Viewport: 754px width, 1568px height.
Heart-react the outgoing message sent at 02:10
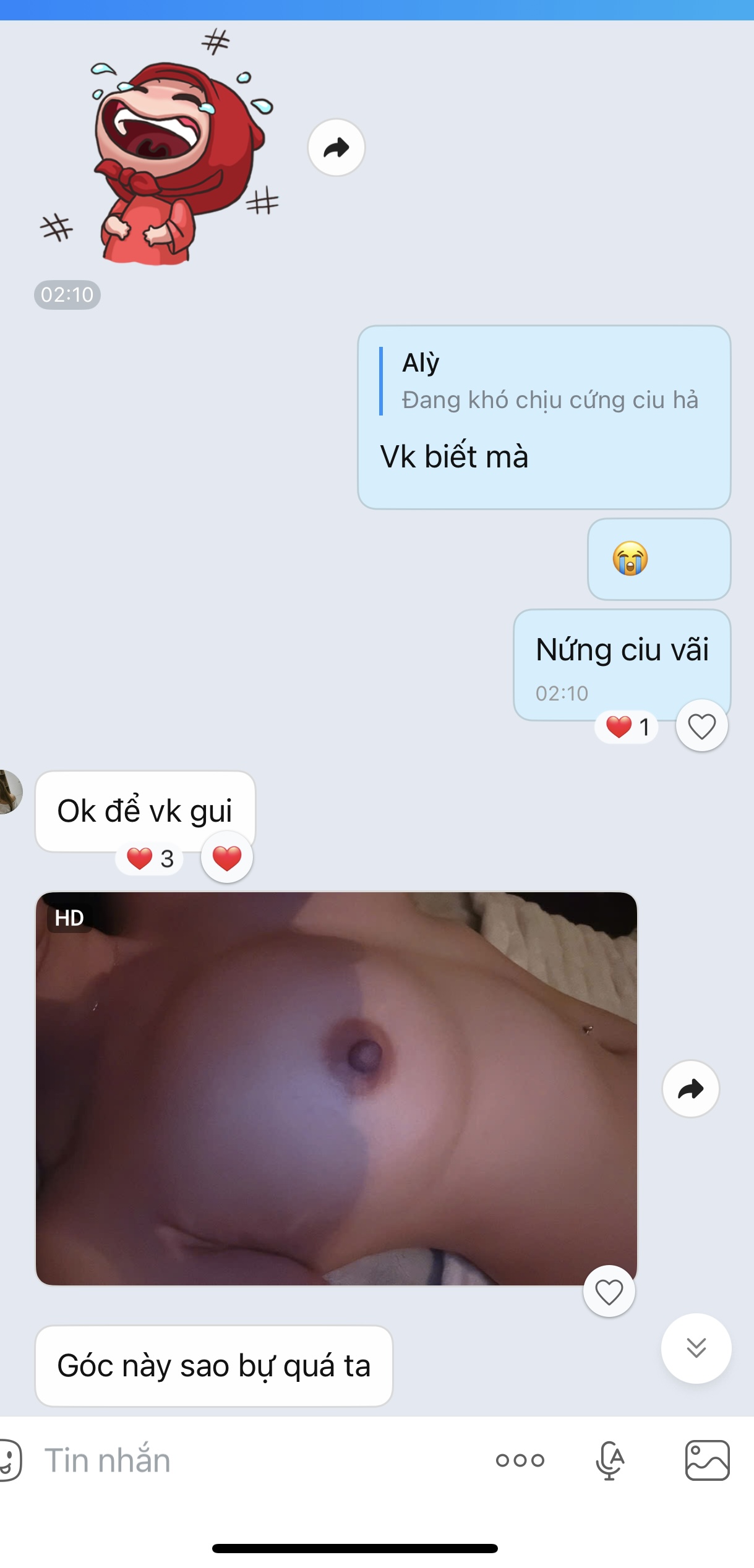pyautogui.click(x=701, y=726)
